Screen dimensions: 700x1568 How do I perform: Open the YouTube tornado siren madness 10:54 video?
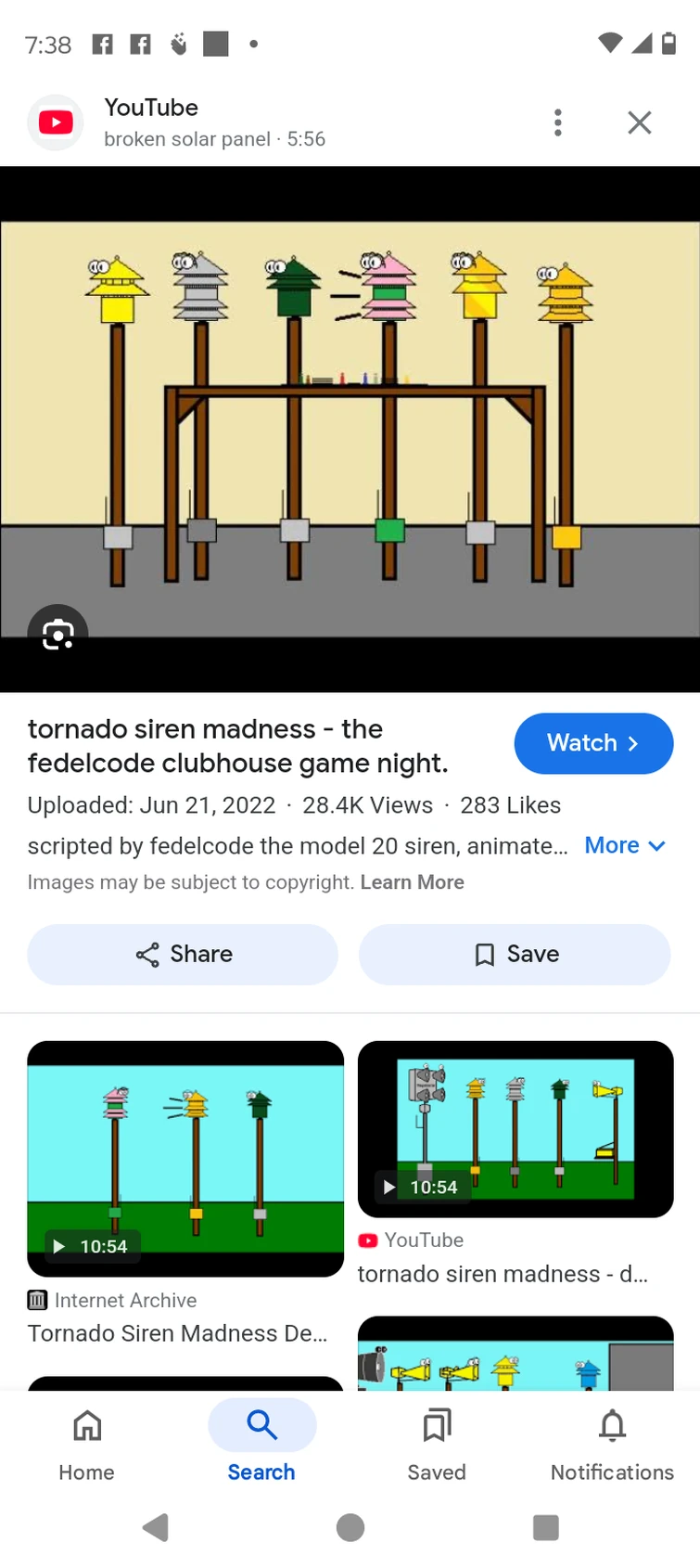click(515, 1129)
